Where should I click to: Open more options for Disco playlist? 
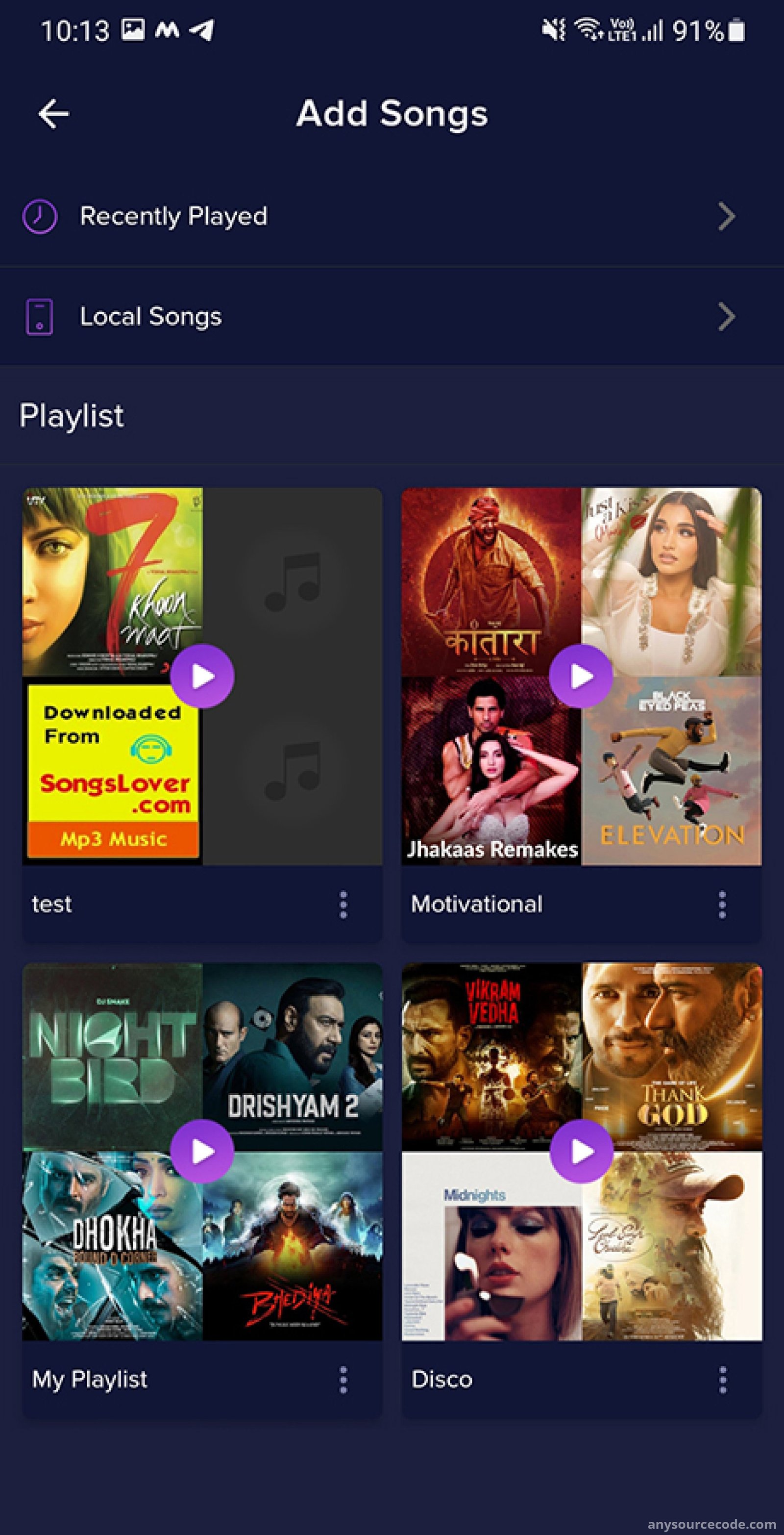pos(722,1380)
